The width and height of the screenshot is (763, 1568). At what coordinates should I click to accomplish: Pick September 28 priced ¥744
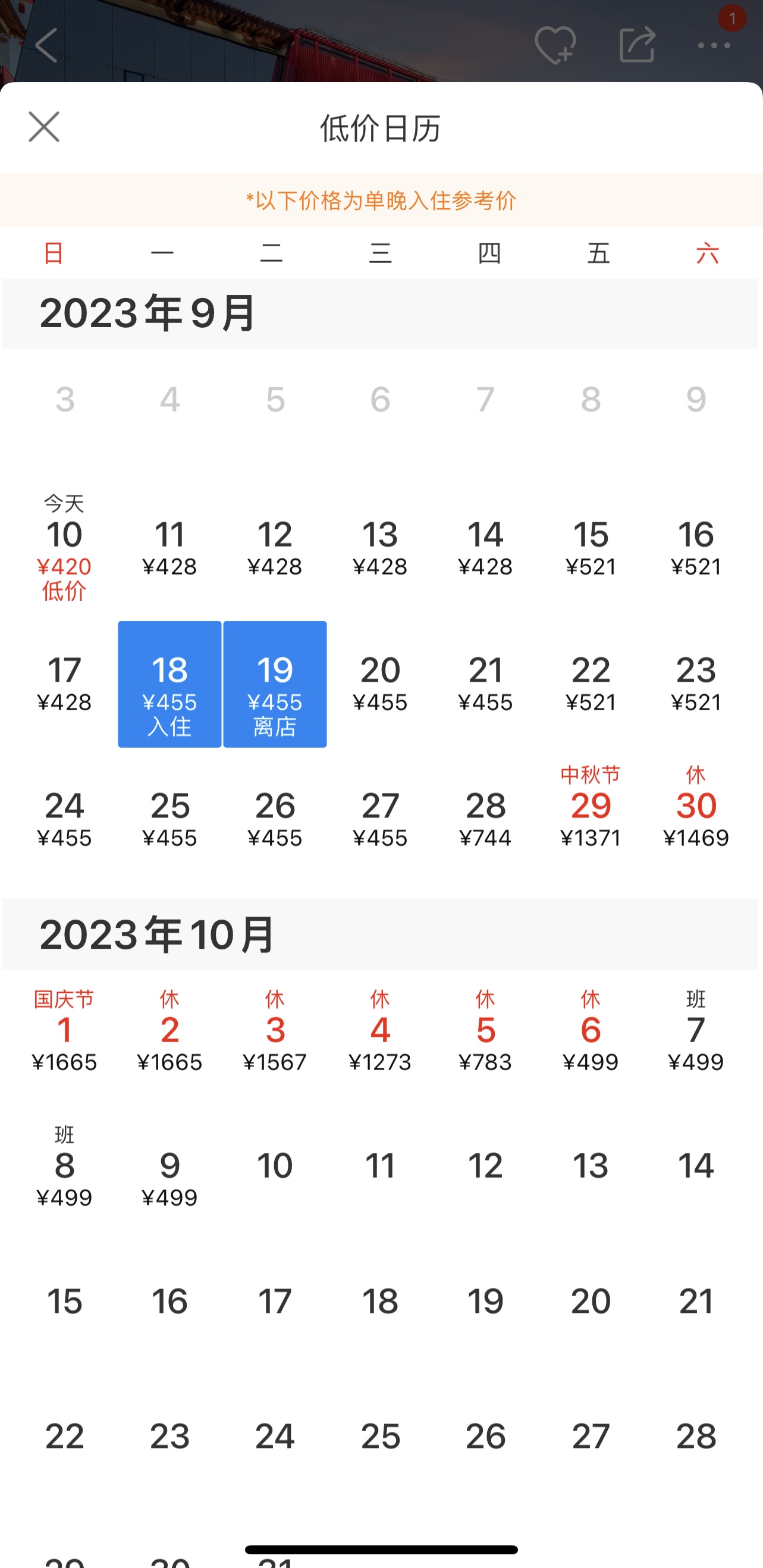coord(485,819)
